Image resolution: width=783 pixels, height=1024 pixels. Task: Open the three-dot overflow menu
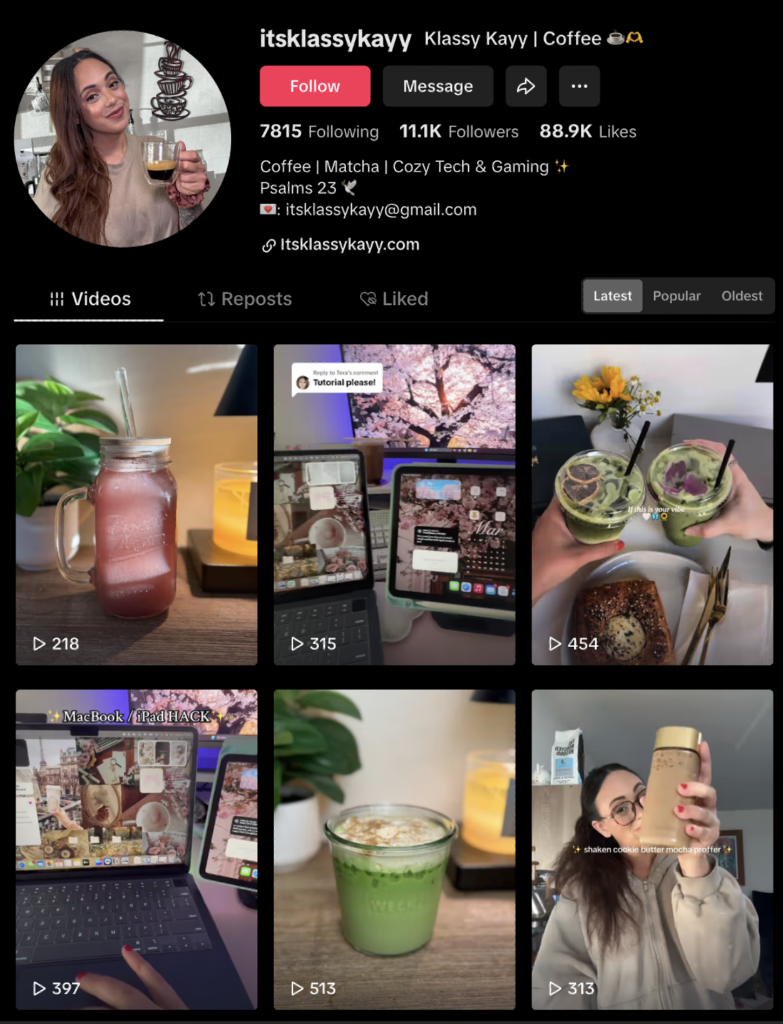click(x=579, y=87)
